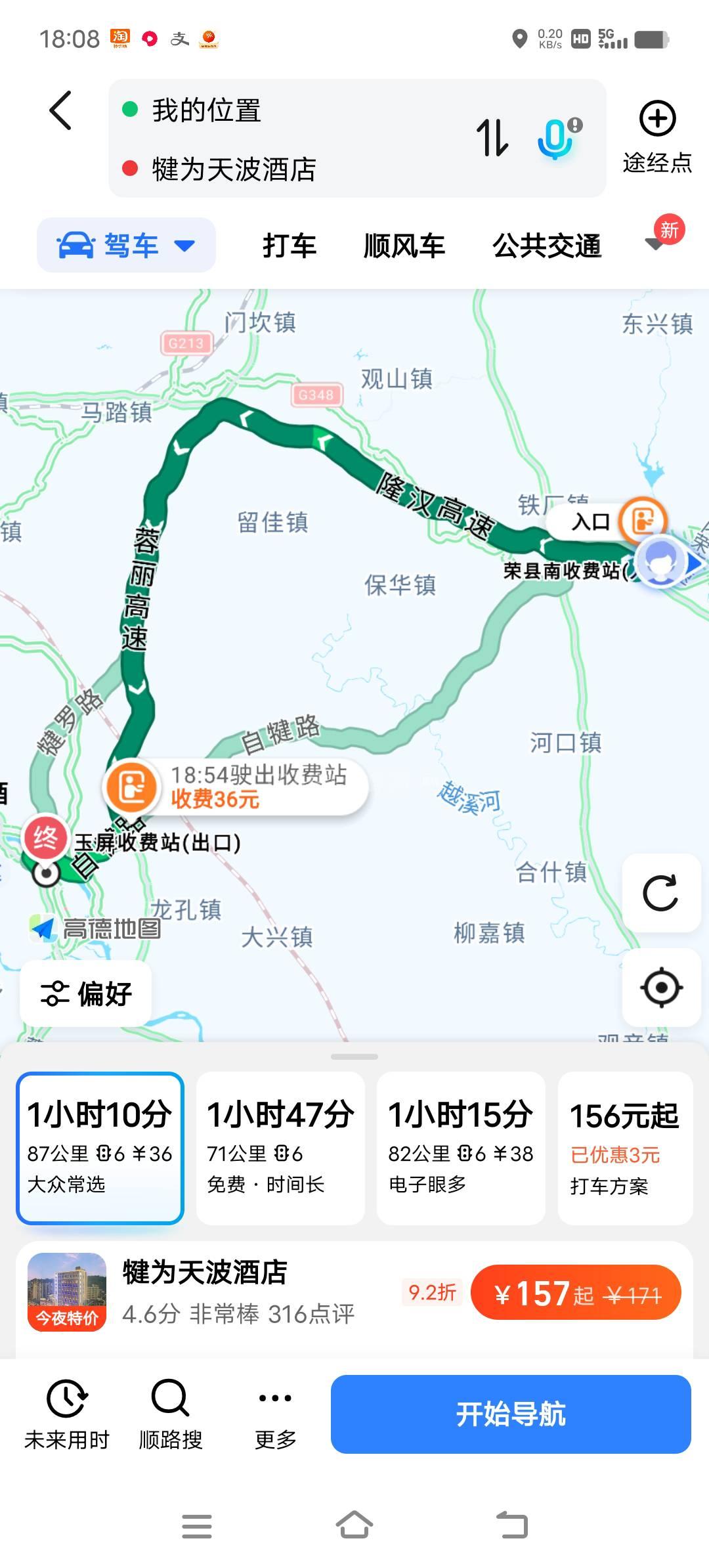Recenter map on my location
Viewport: 709px width, 1568px height.
[660, 987]
